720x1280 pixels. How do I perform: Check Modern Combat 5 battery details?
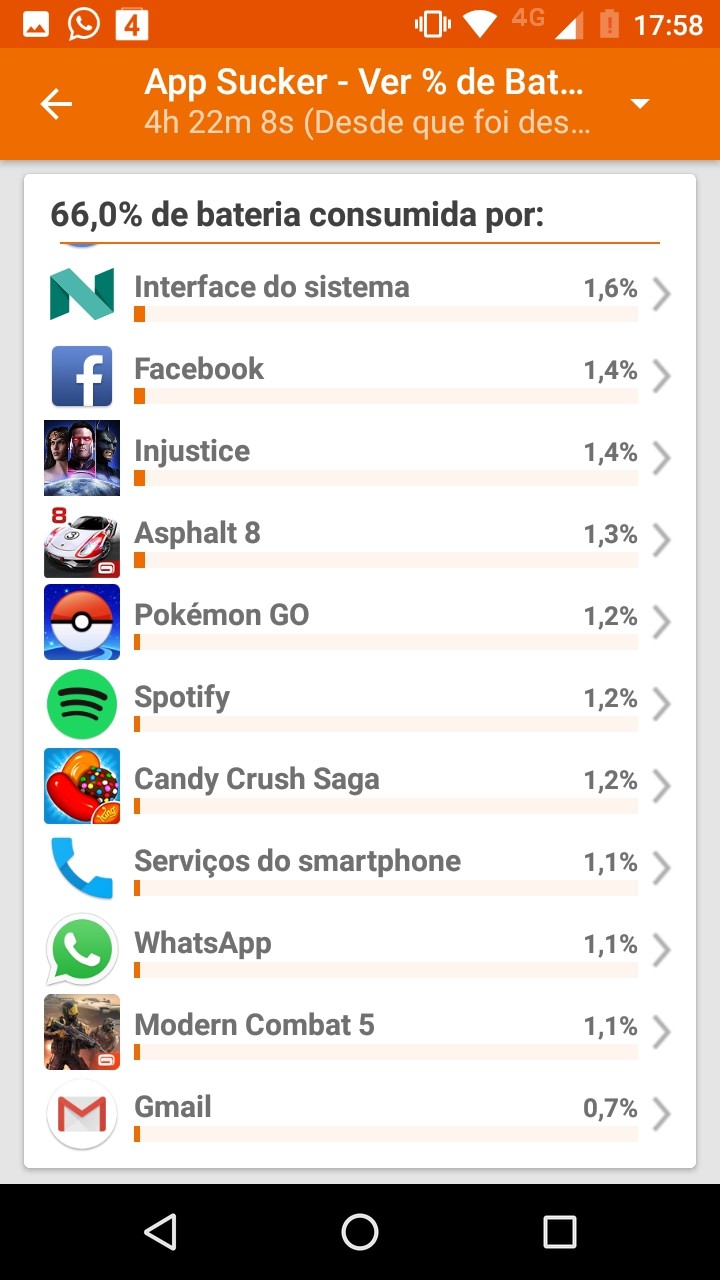pyautogui.click(x=360, y=1032)
